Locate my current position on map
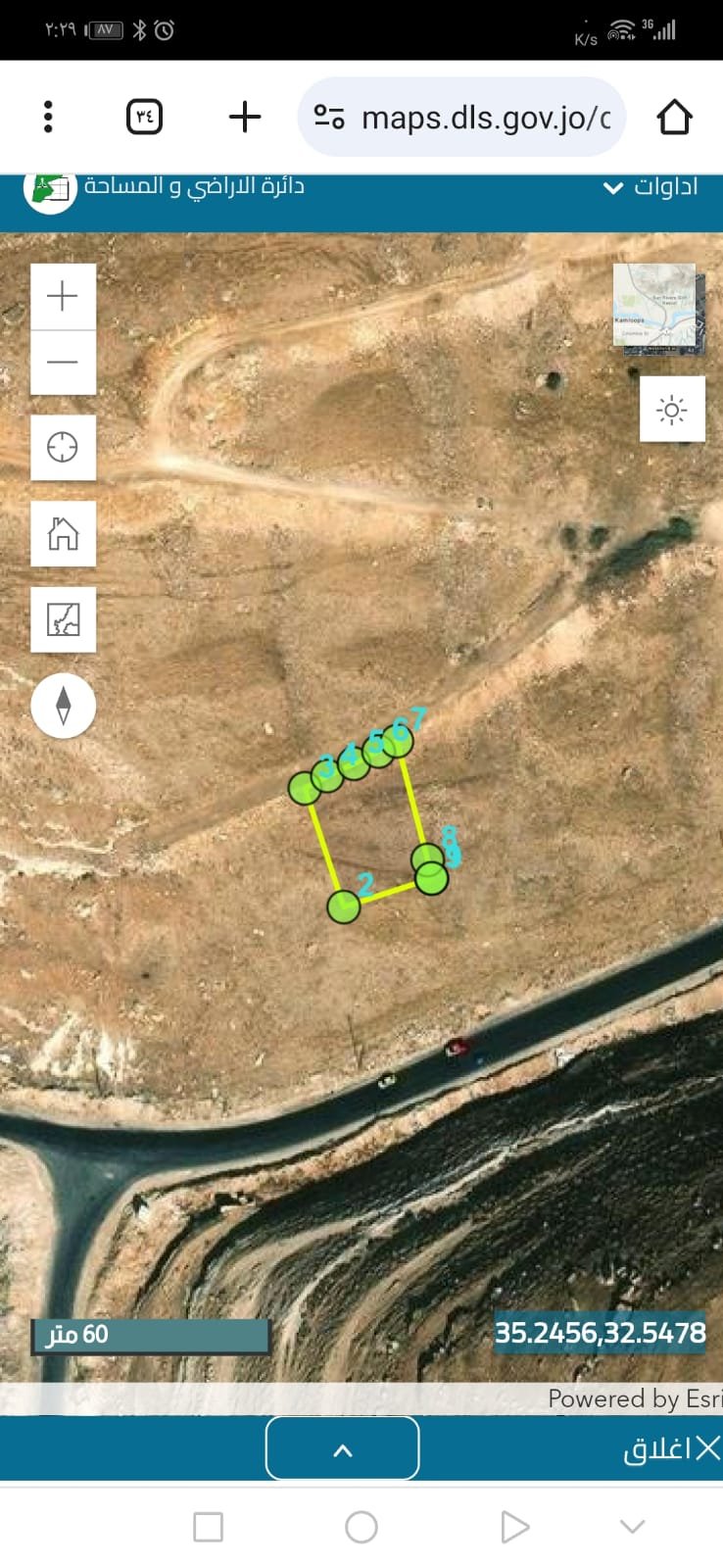The height and width of the screenshot is (1568, 723). pos(63,447)
